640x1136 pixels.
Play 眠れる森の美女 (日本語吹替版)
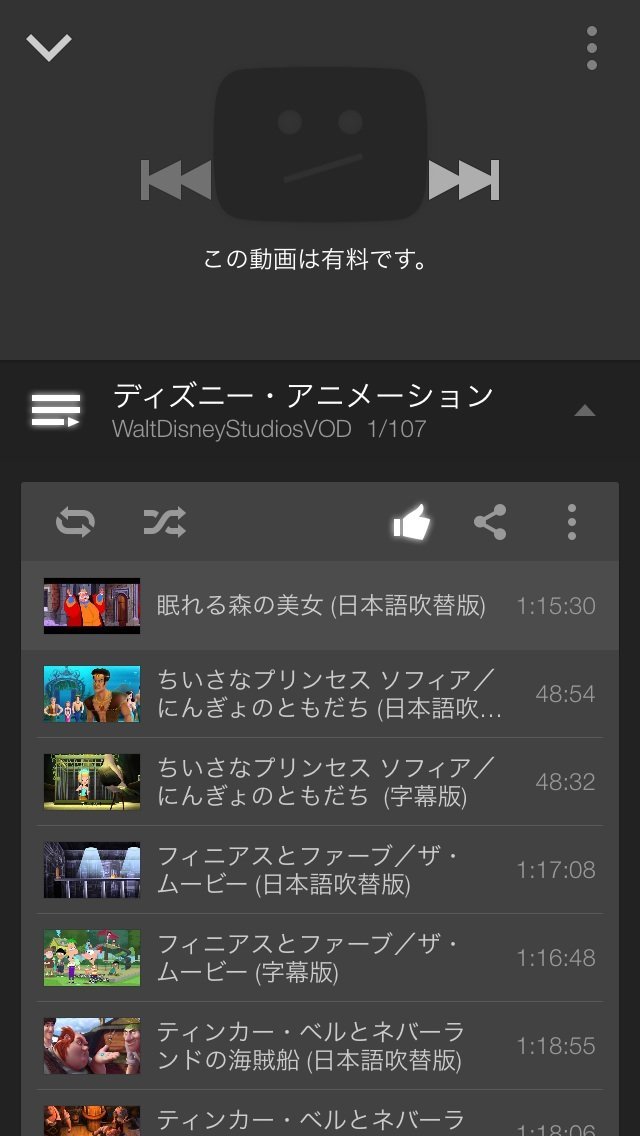[320, 606]
